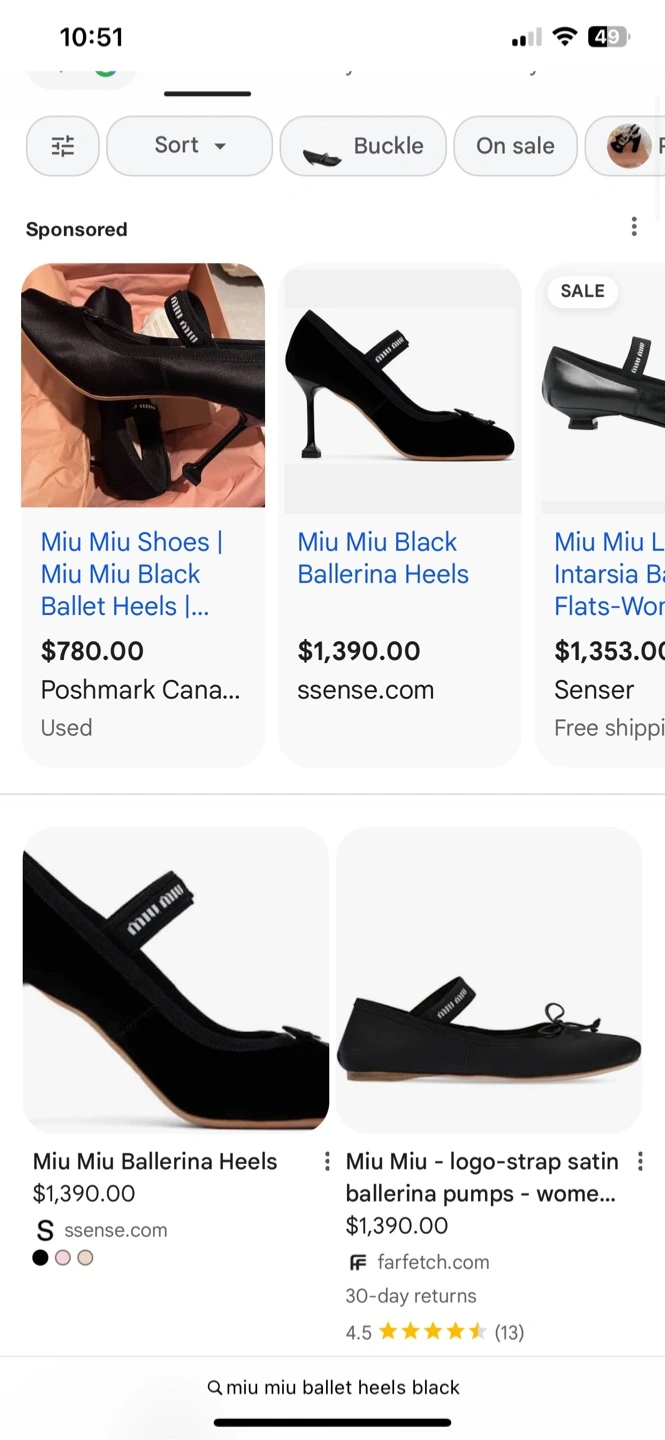
Task: Open more options for farfetch ballerina pumps
Action: pyautogui.click(x=640, y=1162)
